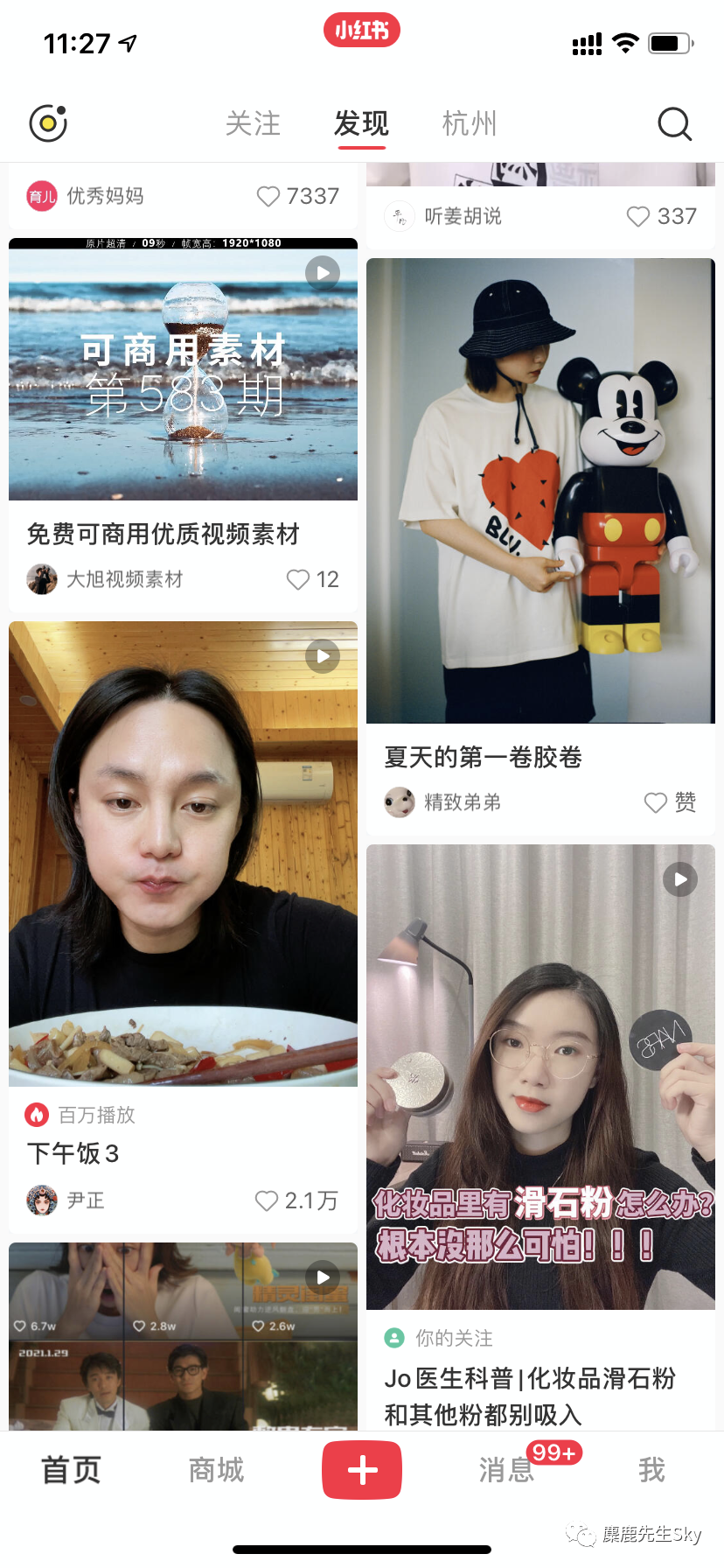
Task: Open the 我 profile icon
Action: (651, 1469)
